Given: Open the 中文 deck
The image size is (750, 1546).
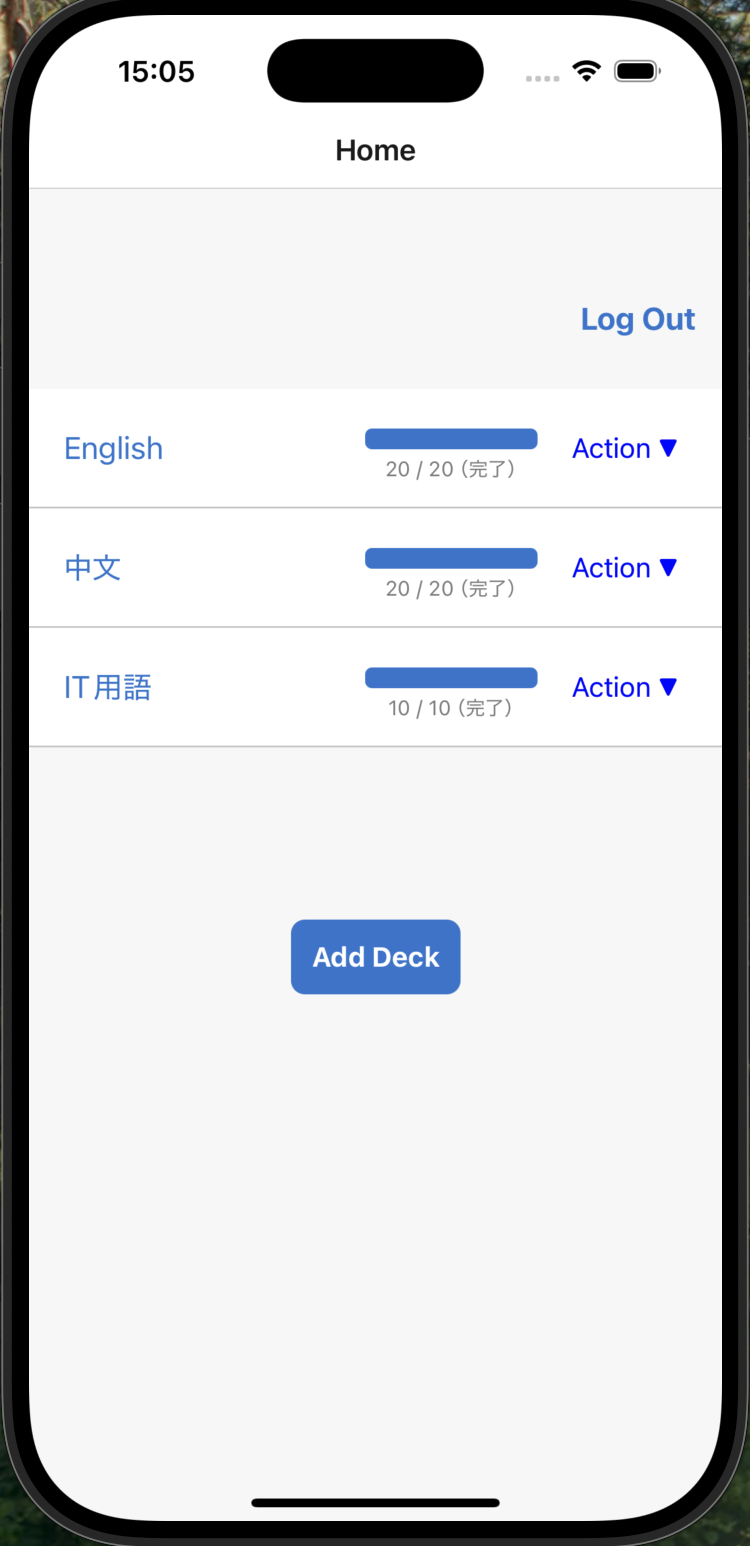Looking at the screenshot, I should coord(92,567).
